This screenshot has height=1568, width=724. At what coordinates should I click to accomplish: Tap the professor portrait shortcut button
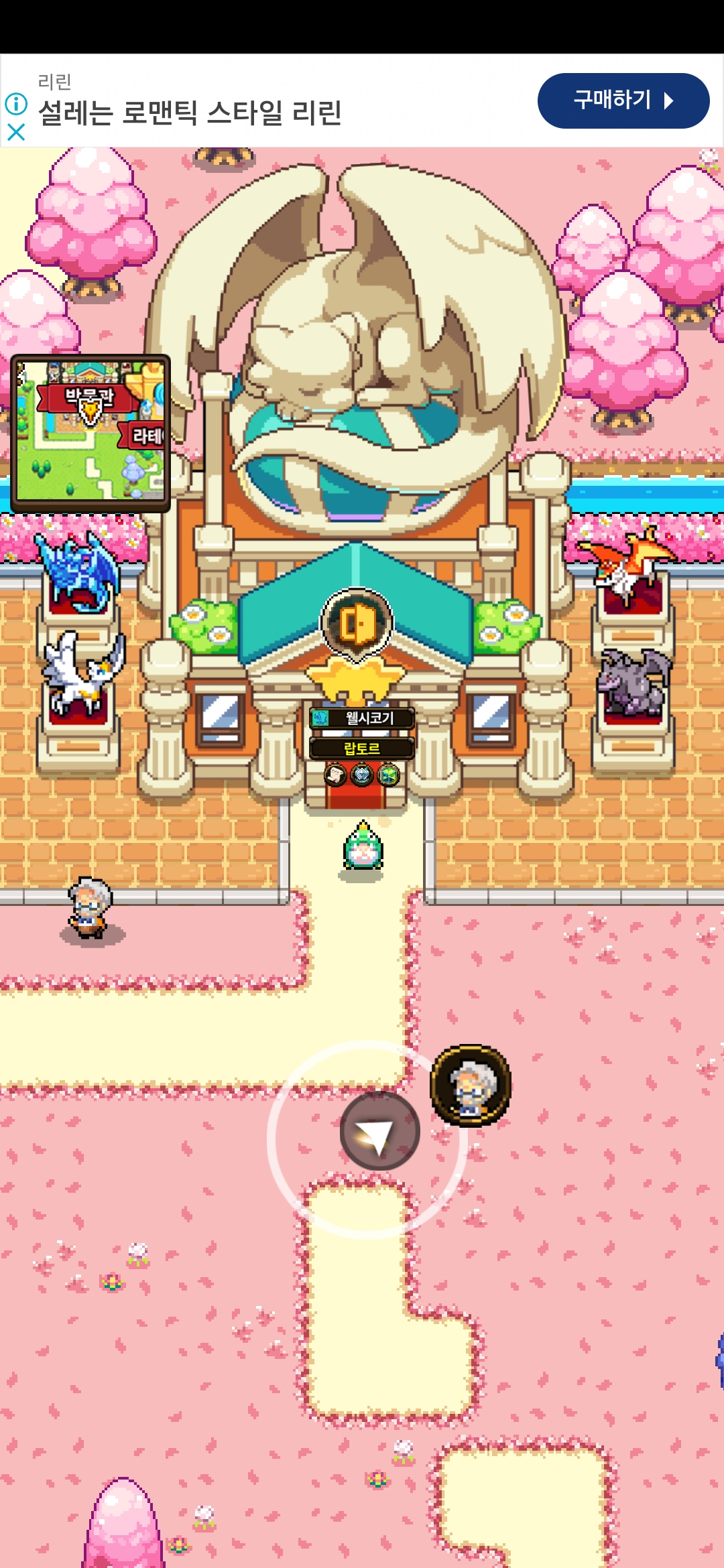pos(471,1085)
